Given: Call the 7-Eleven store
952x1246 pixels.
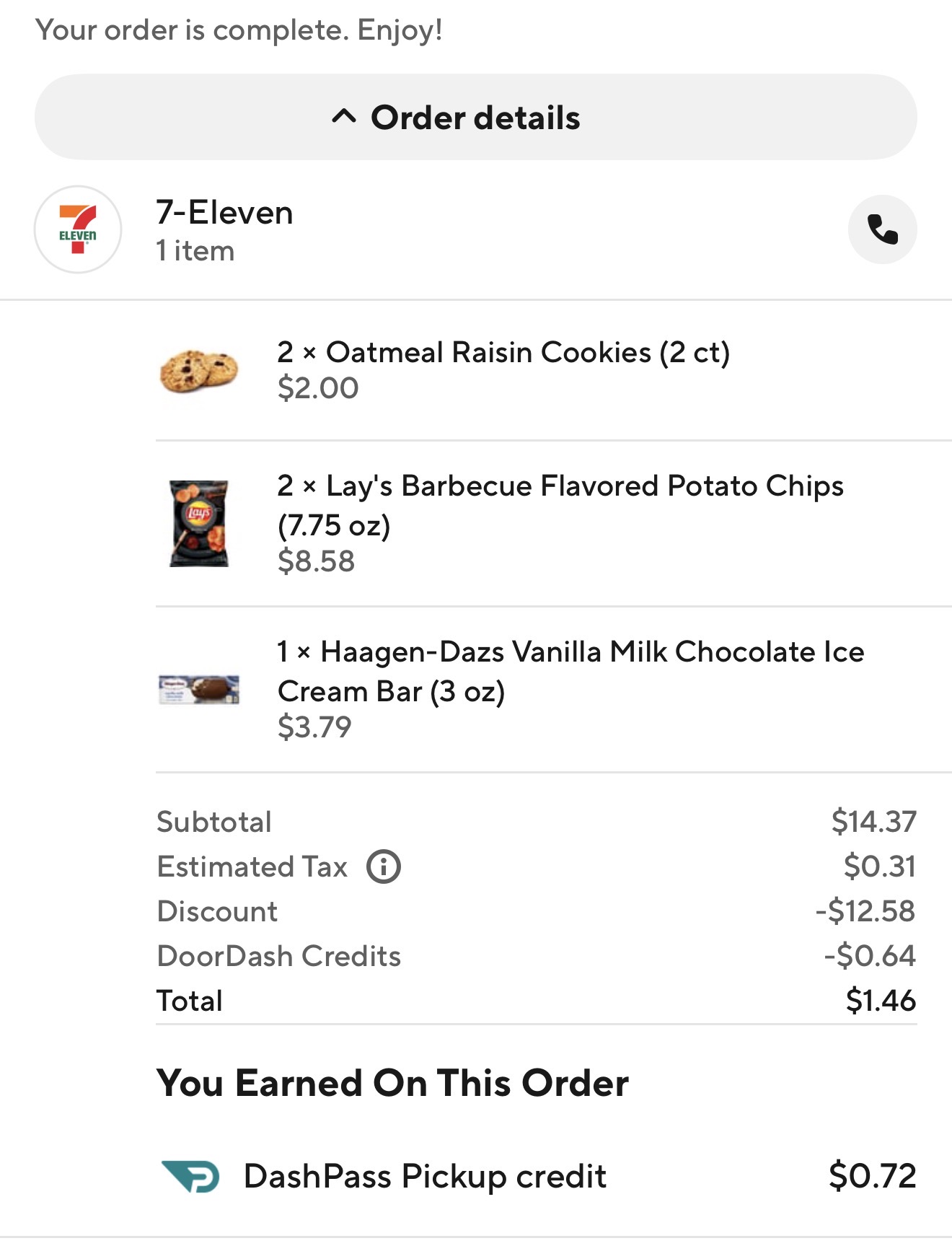Looking at the screenshot, I should pos(882,229).
